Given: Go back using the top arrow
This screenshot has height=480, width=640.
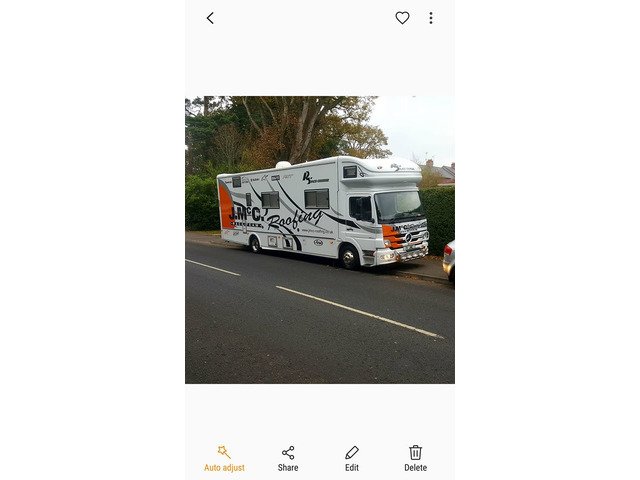Looking at the screenshot, I should click(x=210, y=18).
